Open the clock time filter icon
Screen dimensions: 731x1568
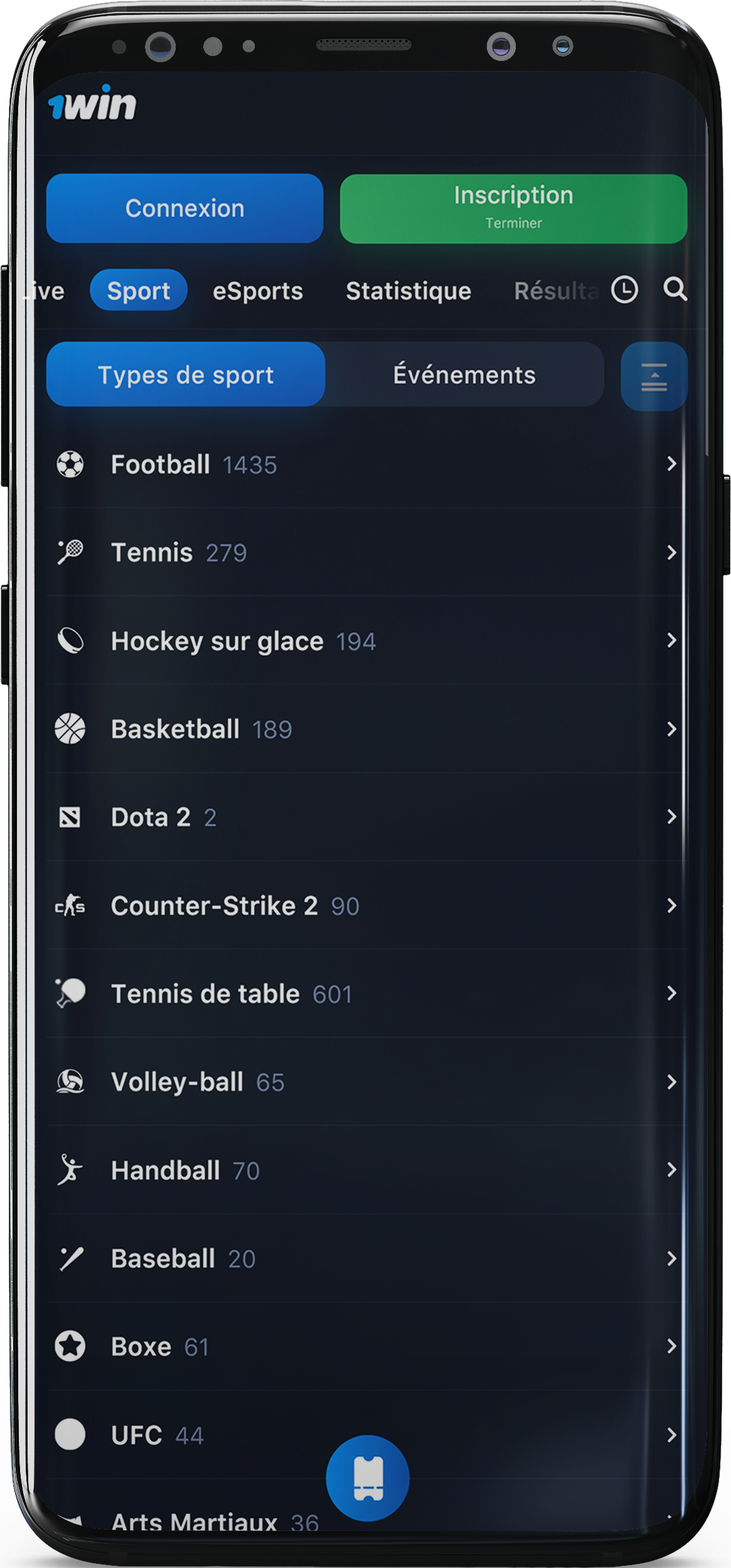coord(624,290)
